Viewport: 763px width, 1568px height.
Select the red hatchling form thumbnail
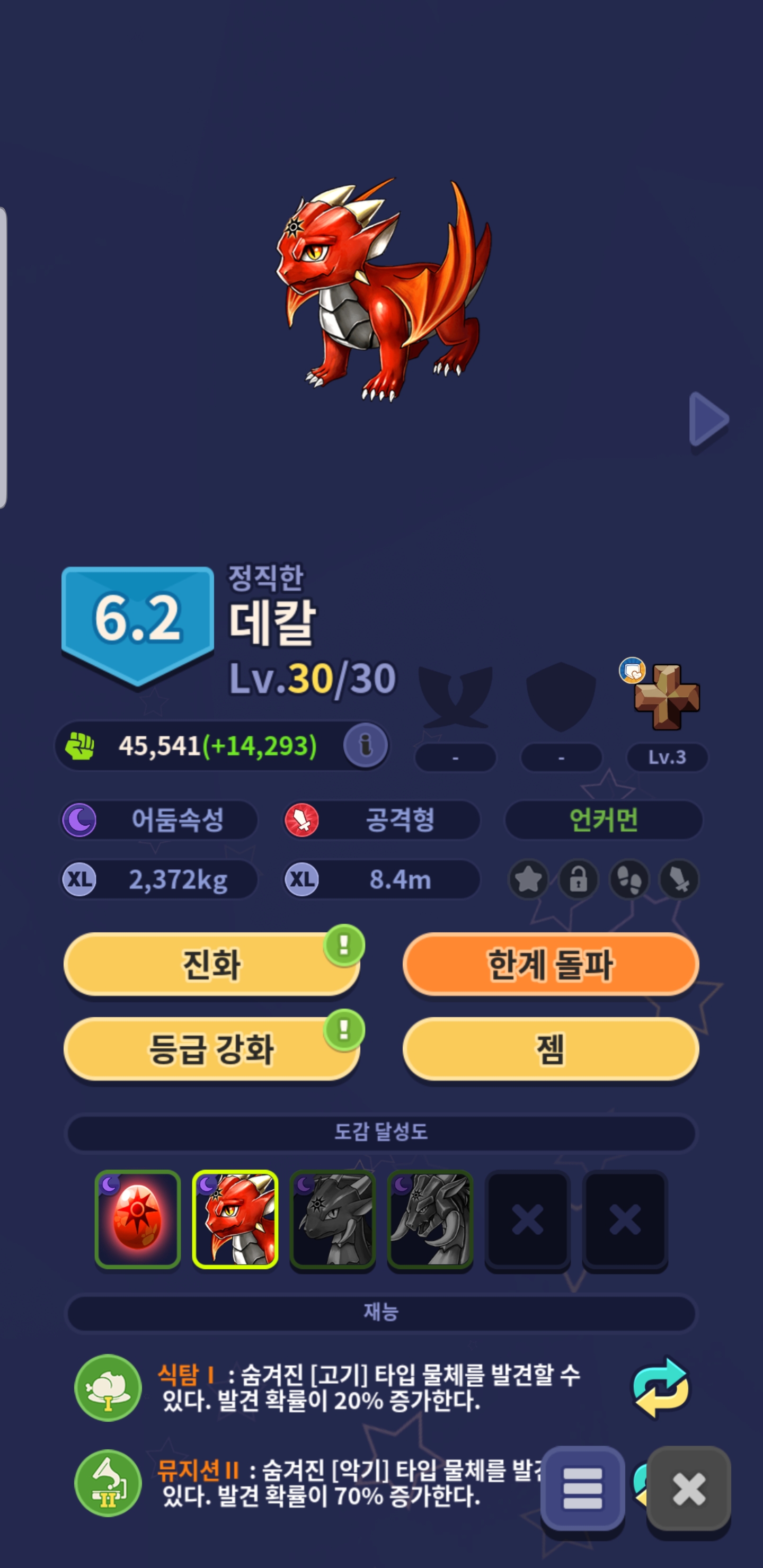click(x=235, y=1218)
